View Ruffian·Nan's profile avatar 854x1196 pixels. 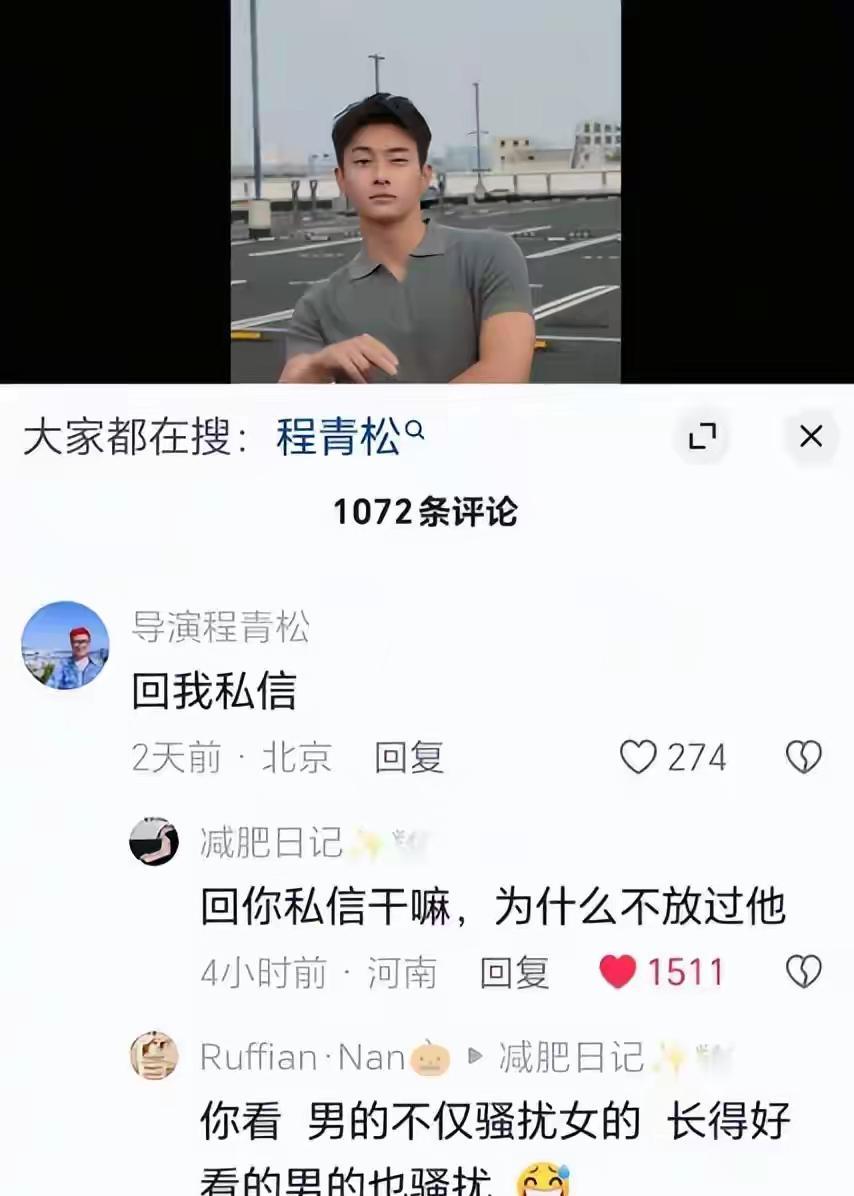click(x=154, y=1056)
